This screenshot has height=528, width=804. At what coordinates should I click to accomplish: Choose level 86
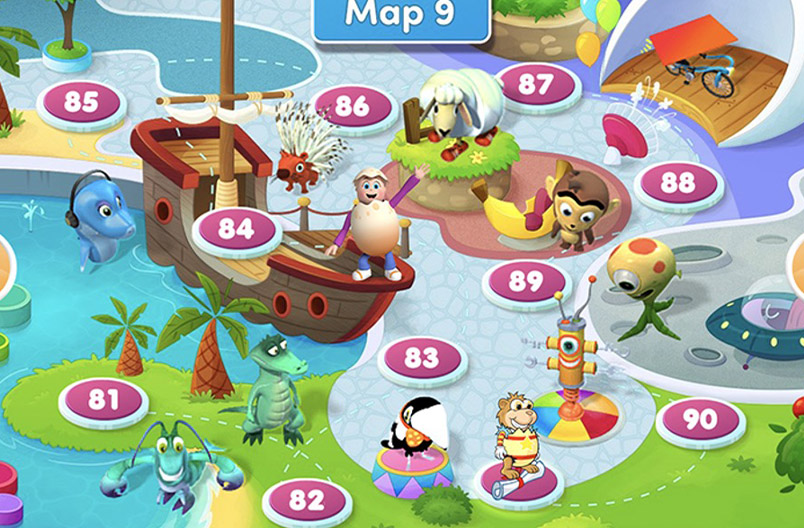click(x=352, y=104)
